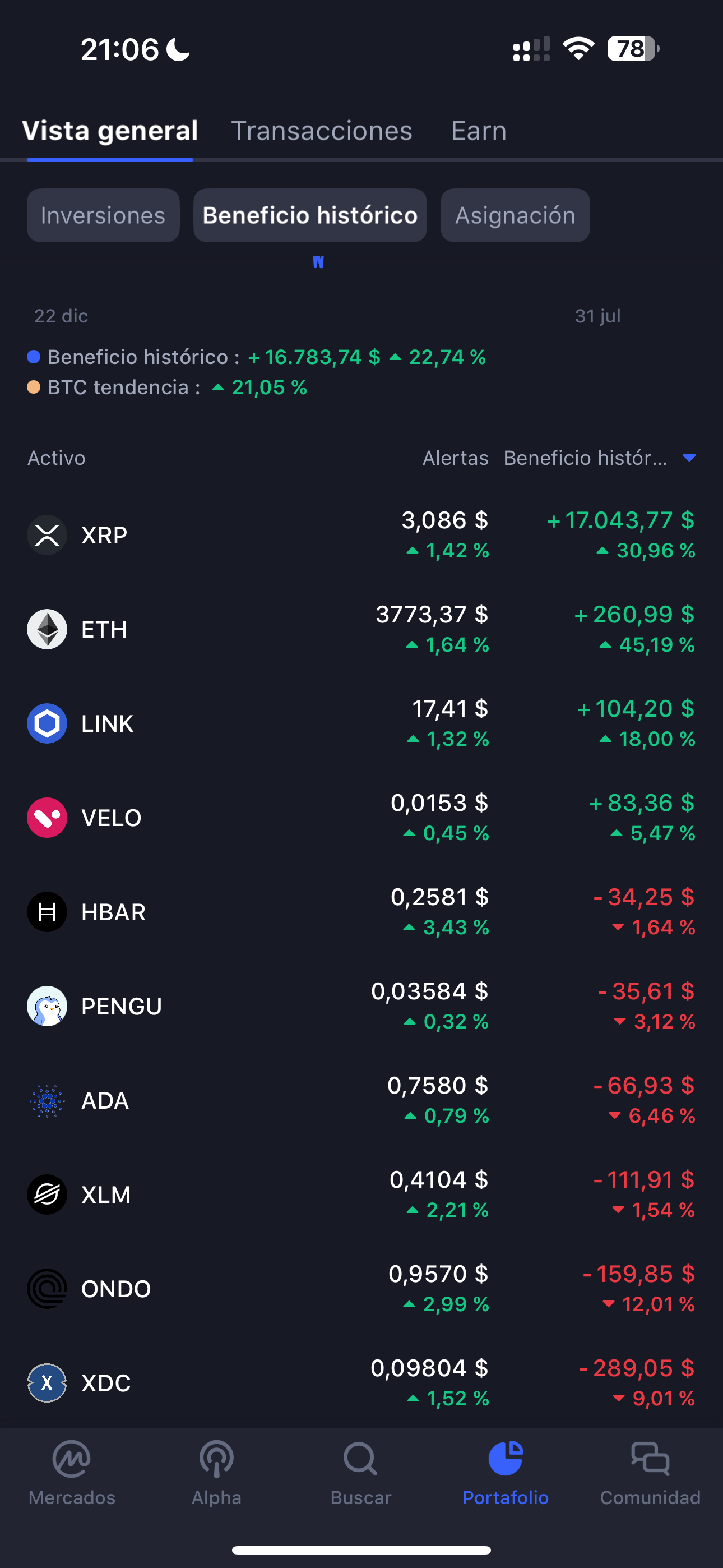Switch to the Alpha tab
This screenshot has width=723, height=1568.
click(217, 1473)
